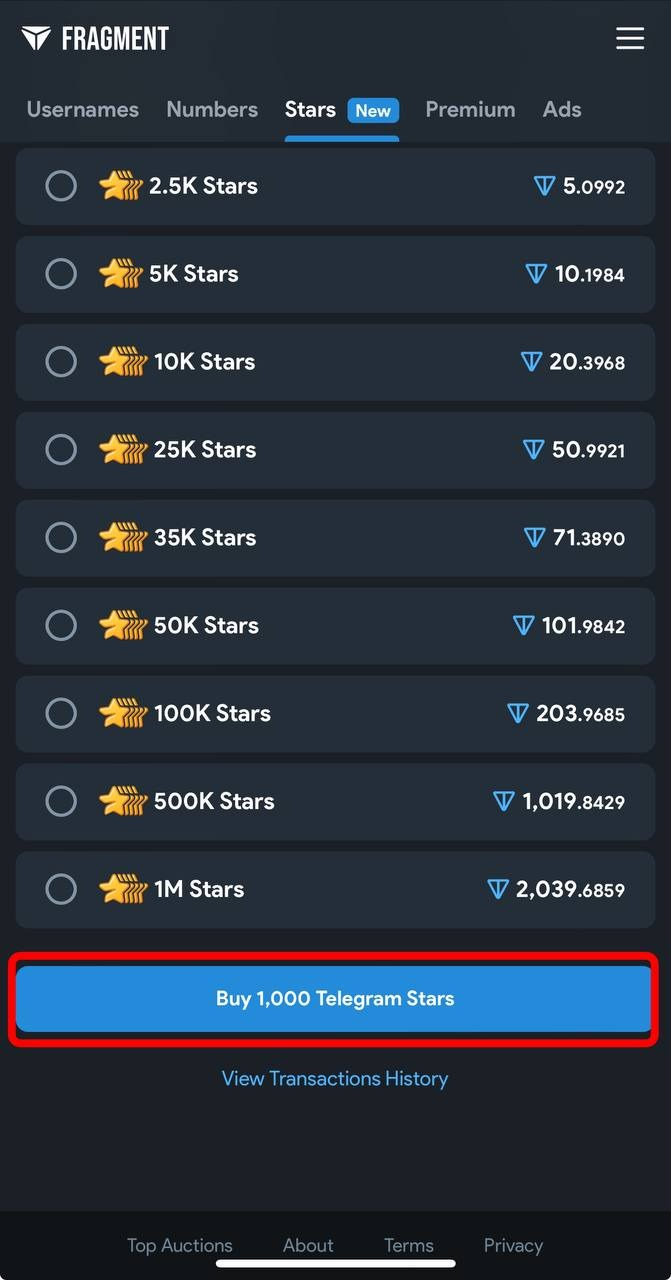Viewport: 671px width, 1280px height.
Task: Switch to the Usernames tab
Action: (x=83, y=110)
